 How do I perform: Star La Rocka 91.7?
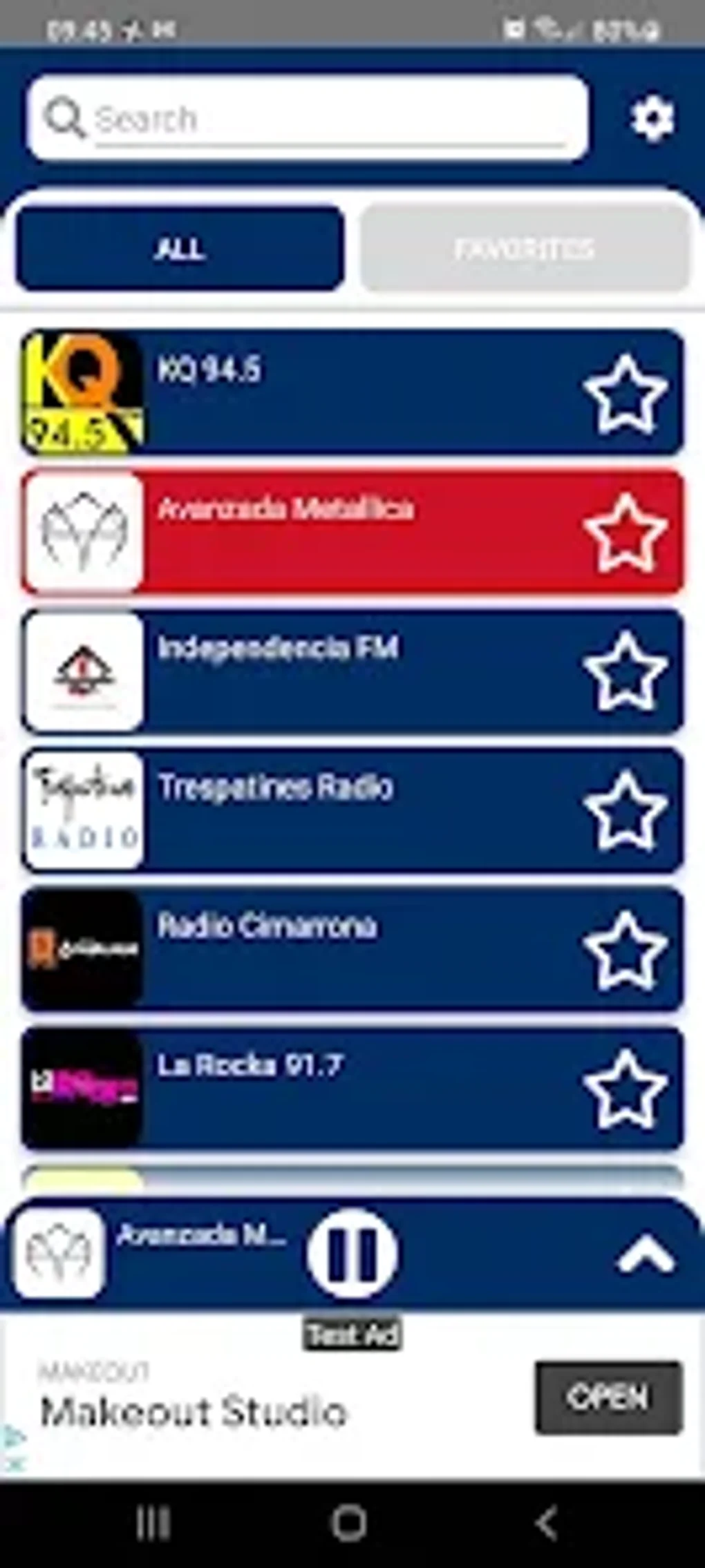(626, 1089)
